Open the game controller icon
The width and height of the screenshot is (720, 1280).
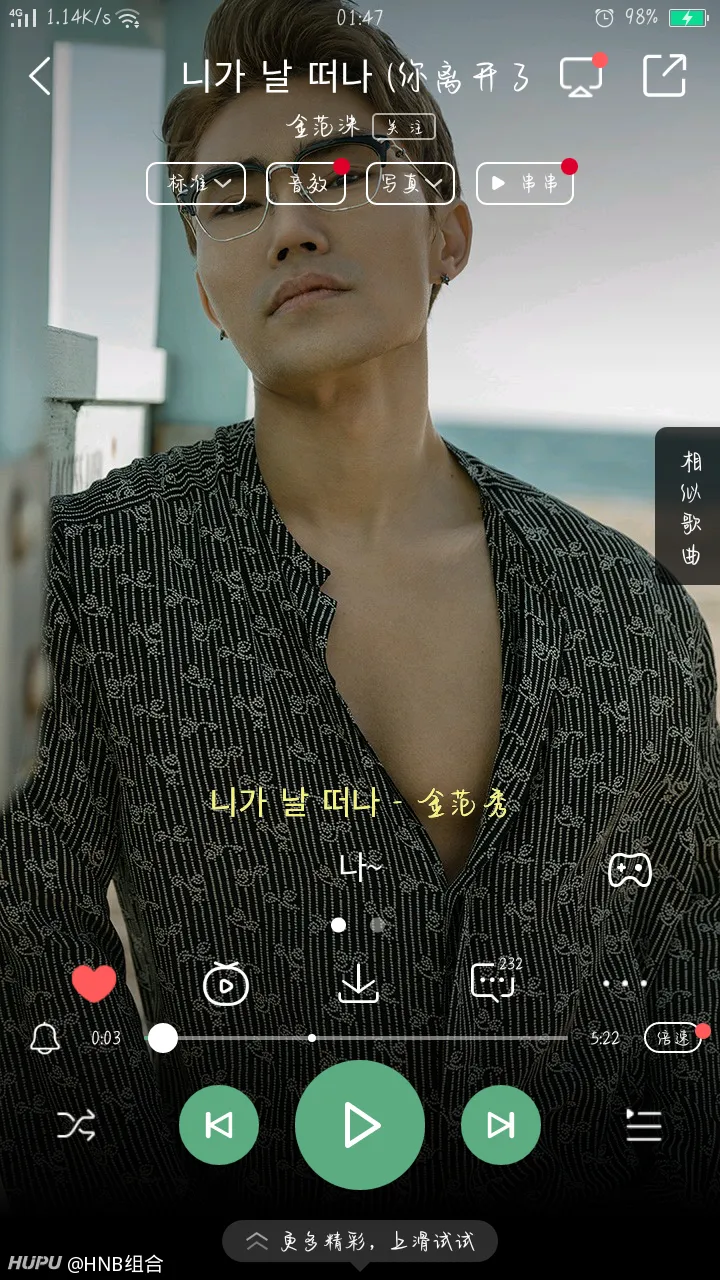(630, 870)
